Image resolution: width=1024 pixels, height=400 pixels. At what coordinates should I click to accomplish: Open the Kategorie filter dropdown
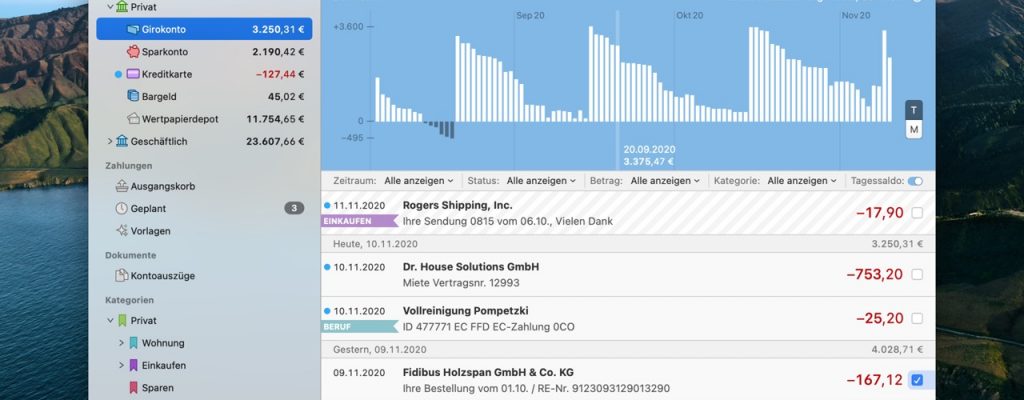pos(802,181)
